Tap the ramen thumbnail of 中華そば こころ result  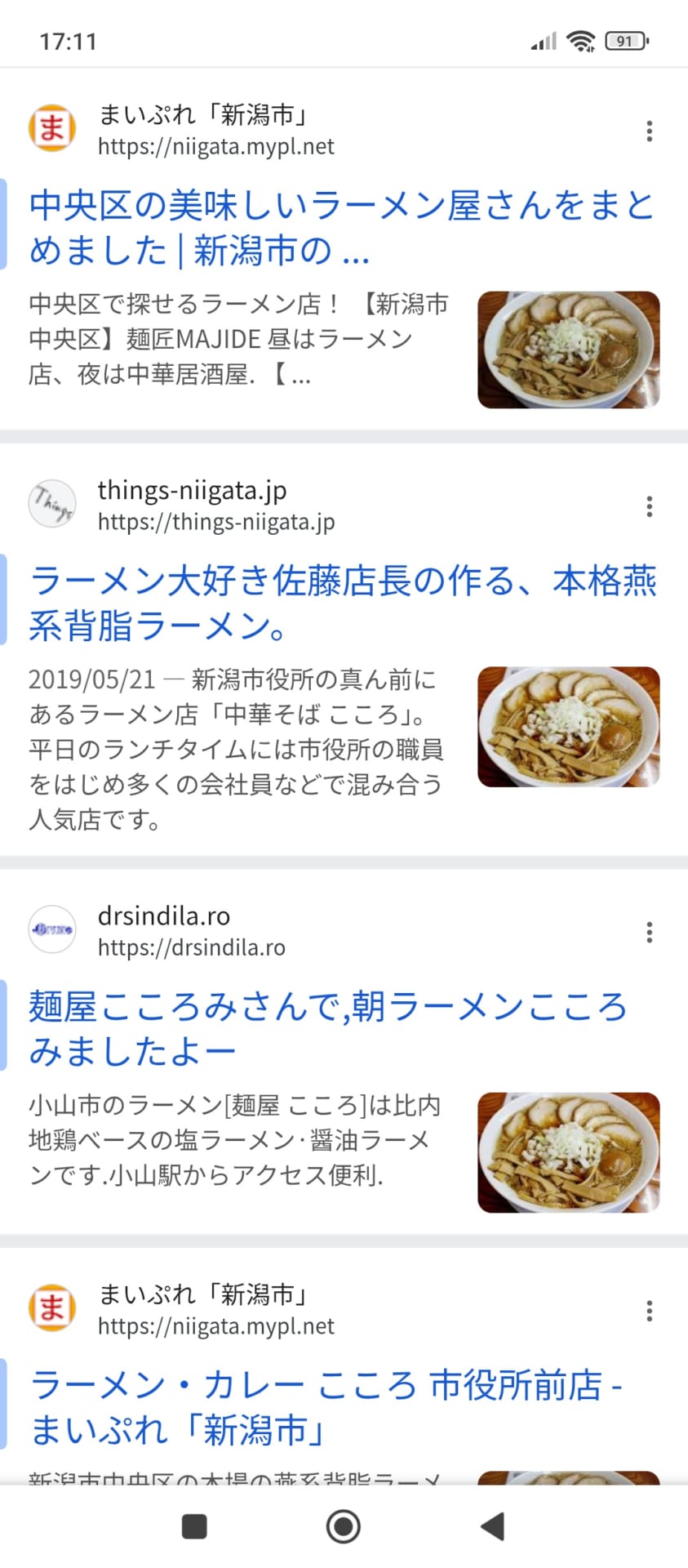click(x=568, y=727)
